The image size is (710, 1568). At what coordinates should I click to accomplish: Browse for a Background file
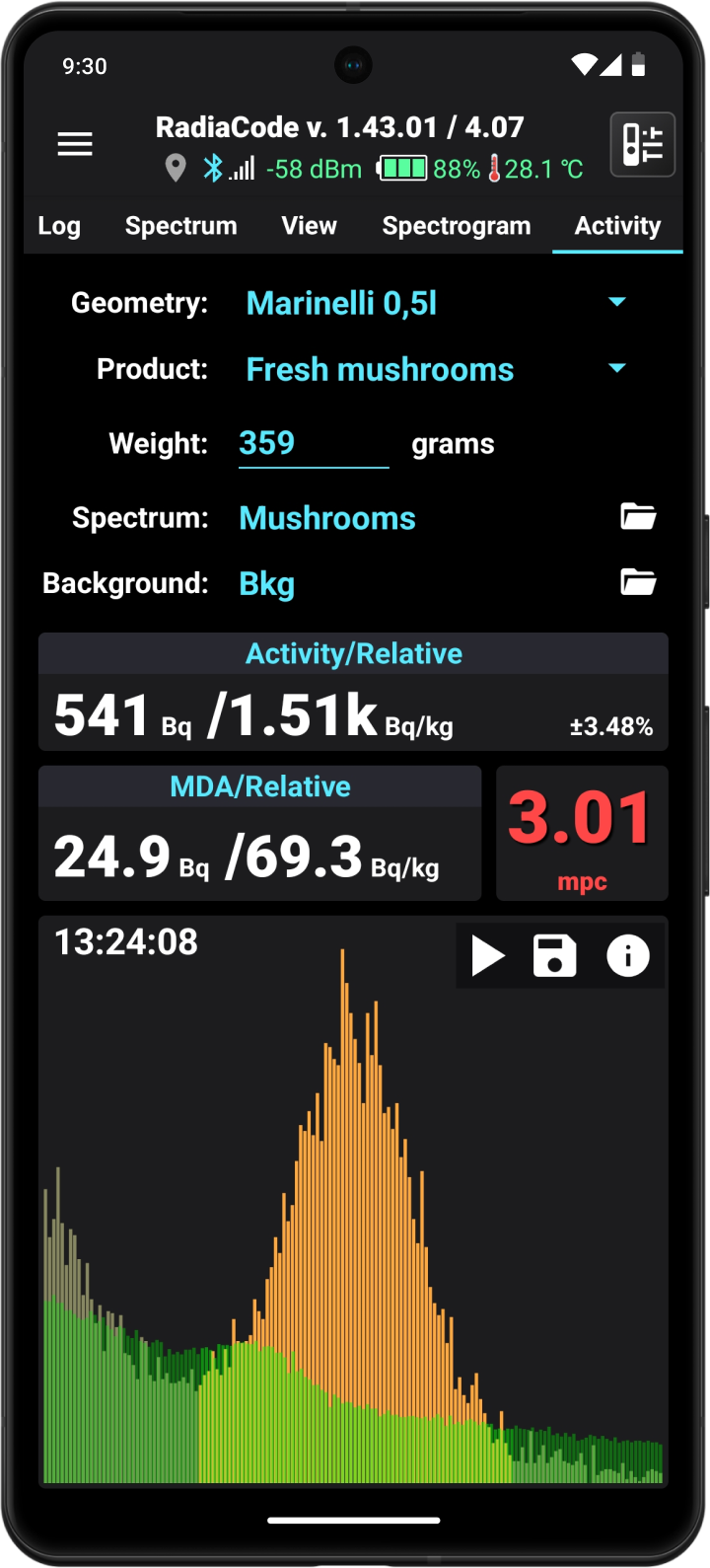point(638,582)
